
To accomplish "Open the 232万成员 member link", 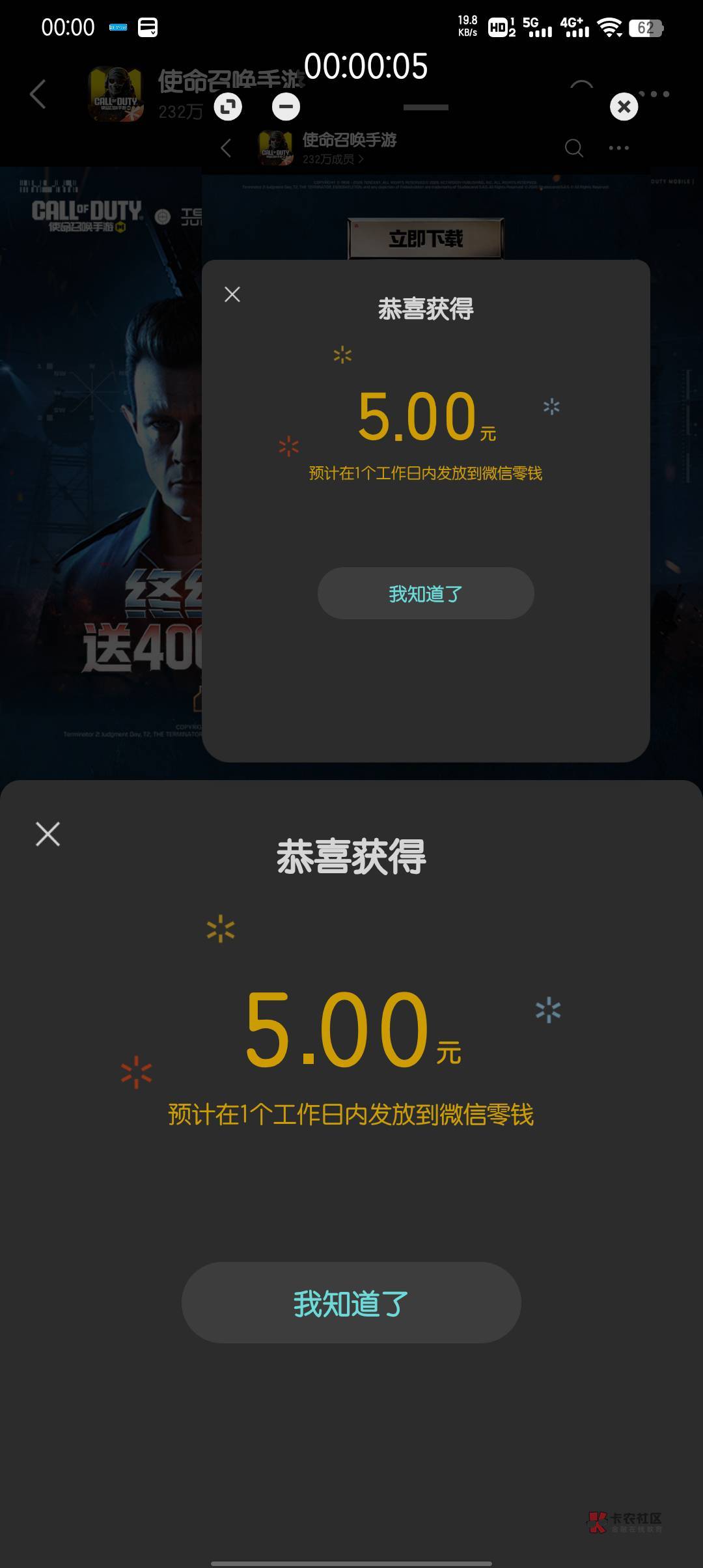I will tap(333, 159).
